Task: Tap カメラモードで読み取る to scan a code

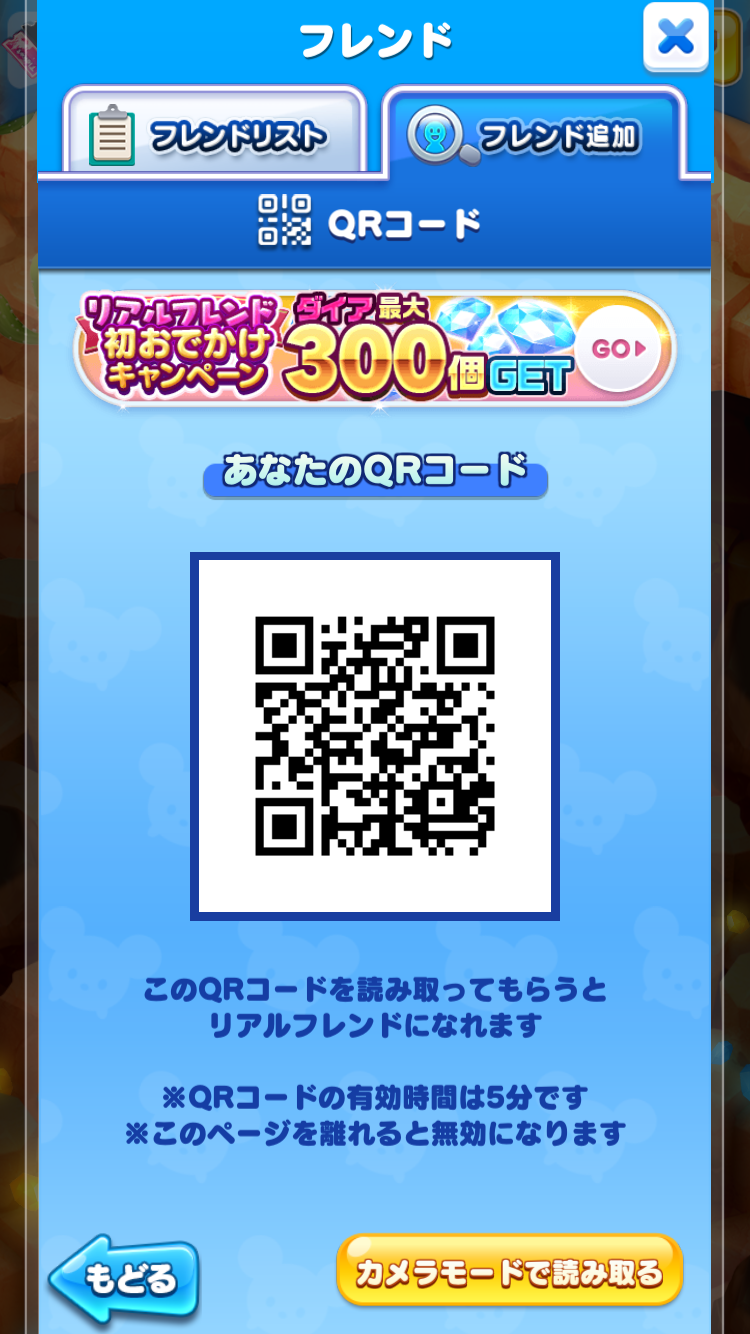Action: click(x=509, y=1272)
